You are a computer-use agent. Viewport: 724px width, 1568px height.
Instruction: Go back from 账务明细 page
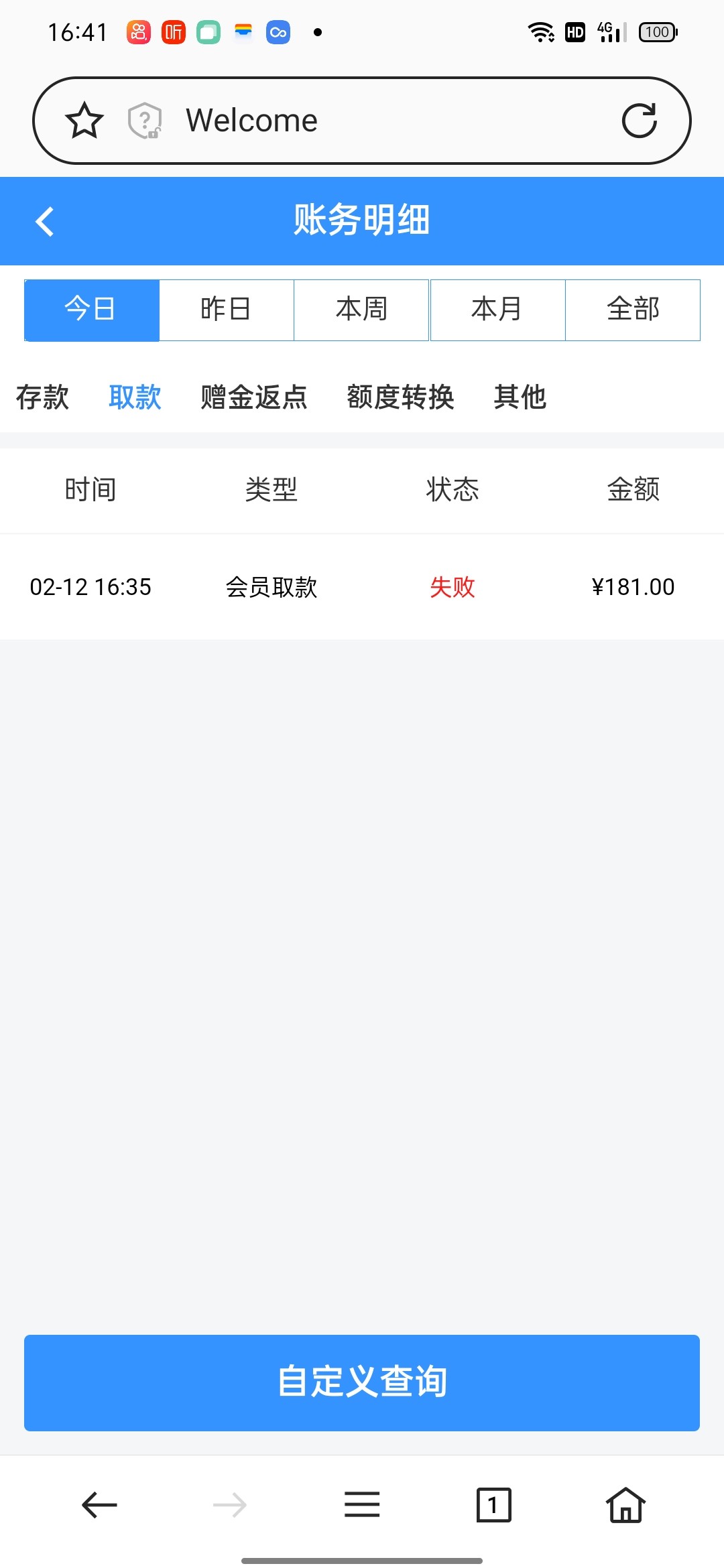pos(45,222)
